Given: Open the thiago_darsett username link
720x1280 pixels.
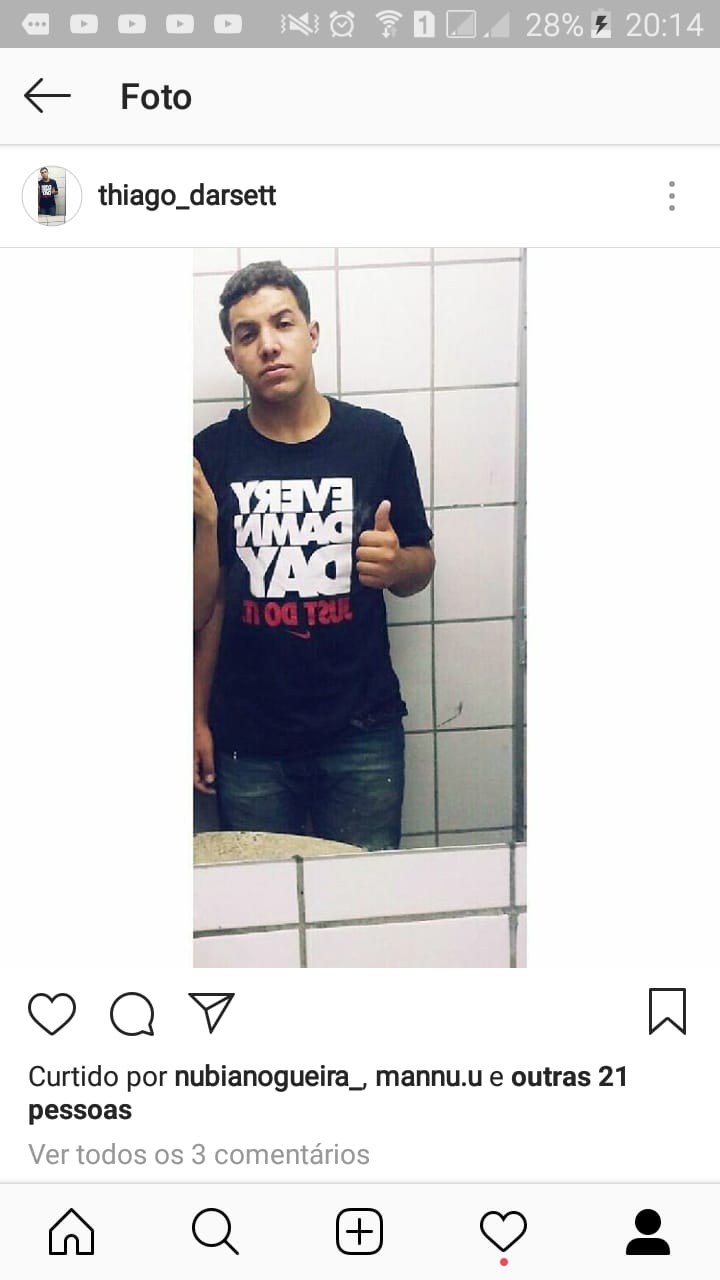Looking at the screenshot, I should click(187, 196).
